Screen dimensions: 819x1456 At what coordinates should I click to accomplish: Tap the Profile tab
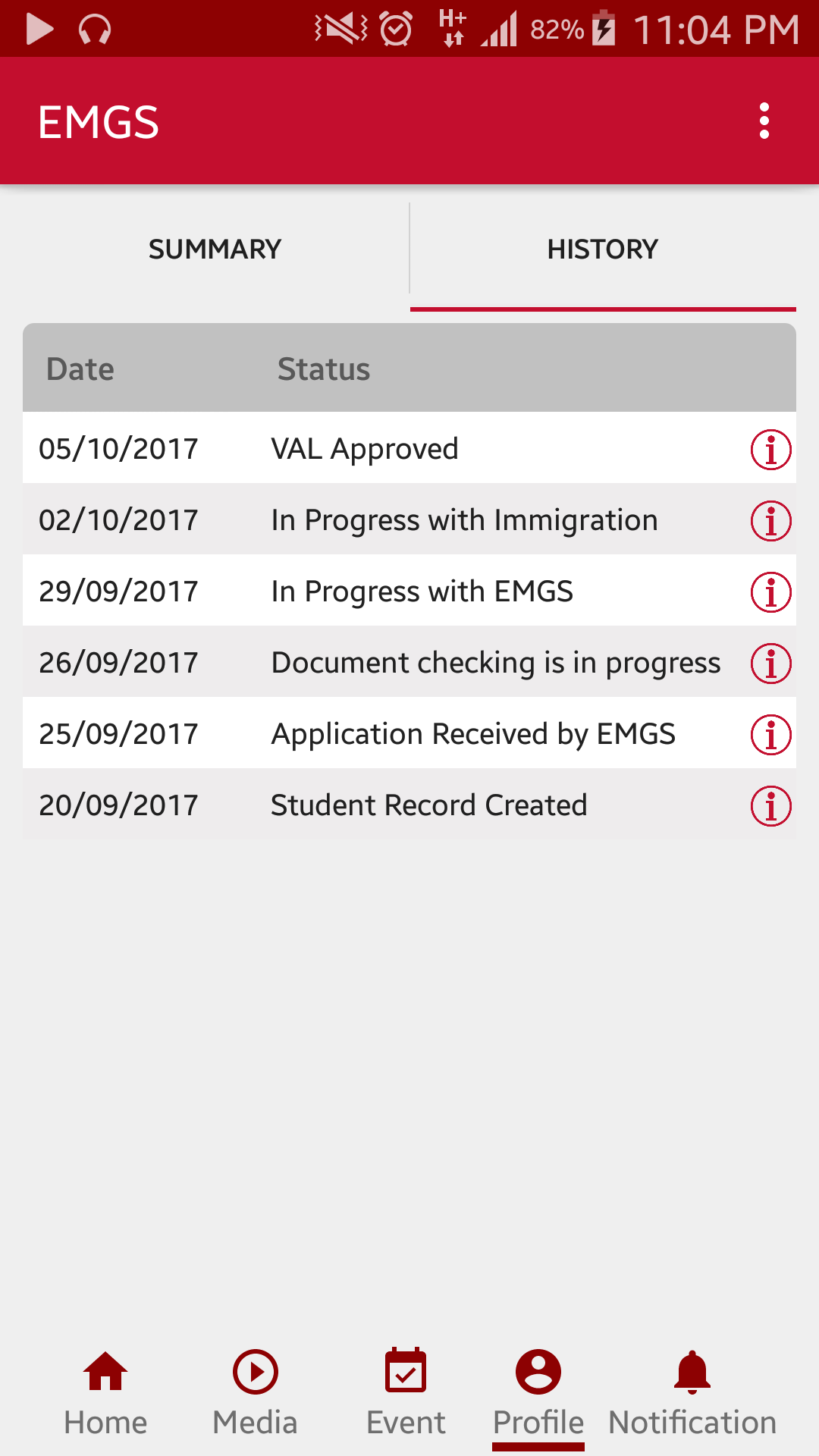(x=538, y=1394)
